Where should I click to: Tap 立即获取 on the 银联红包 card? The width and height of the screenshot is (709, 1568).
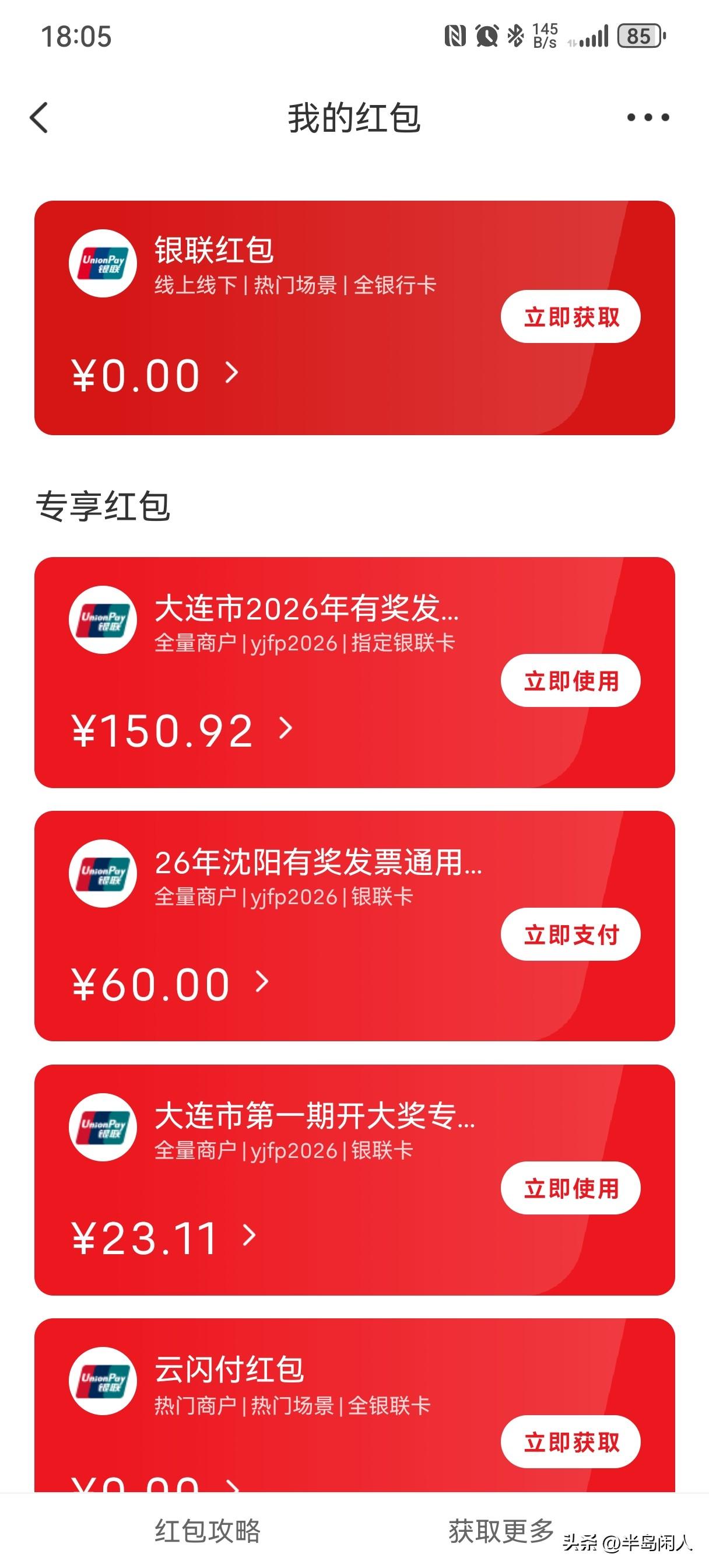571,317
